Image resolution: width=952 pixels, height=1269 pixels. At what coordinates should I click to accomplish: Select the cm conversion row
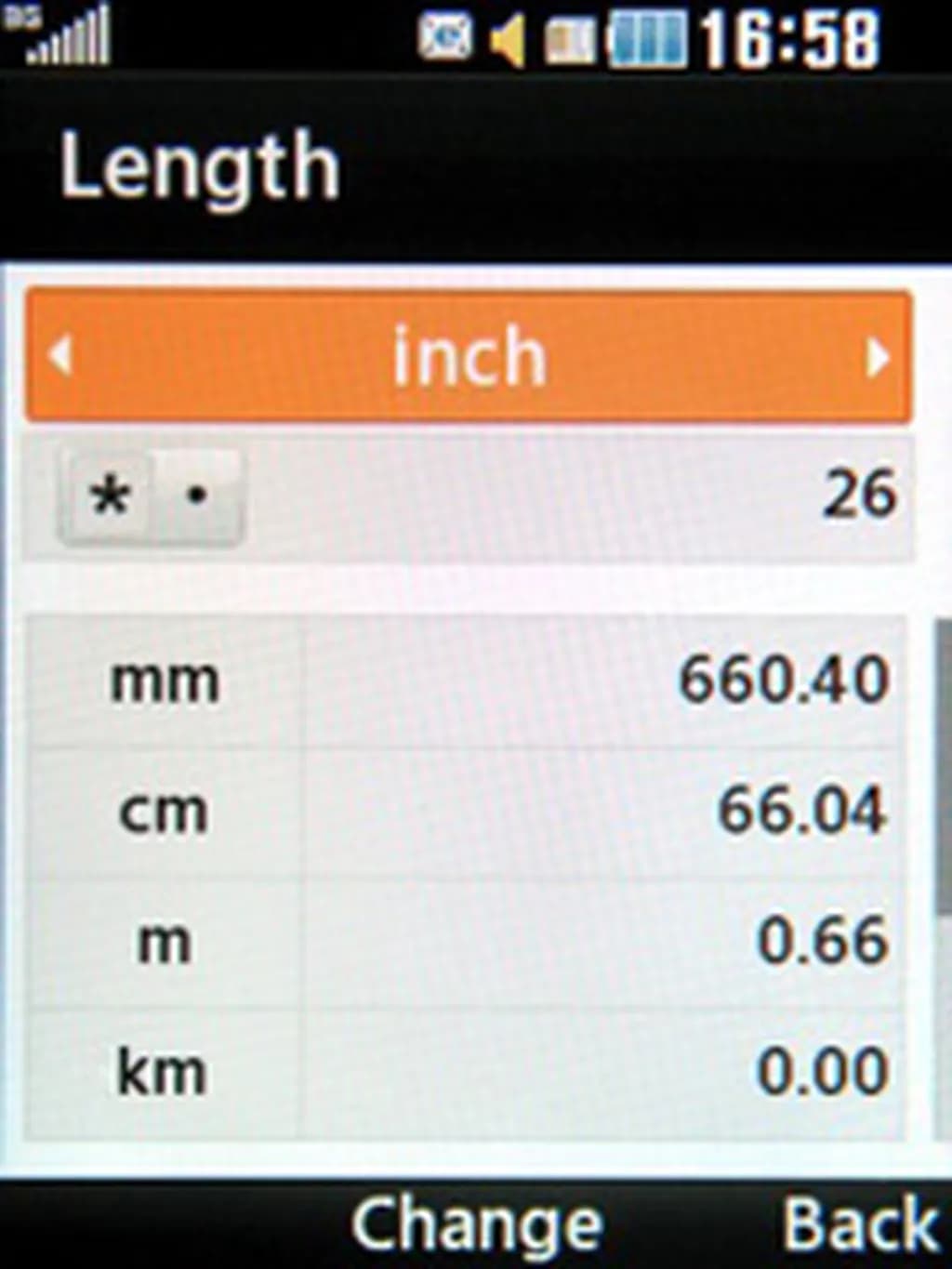pos(465,811)
